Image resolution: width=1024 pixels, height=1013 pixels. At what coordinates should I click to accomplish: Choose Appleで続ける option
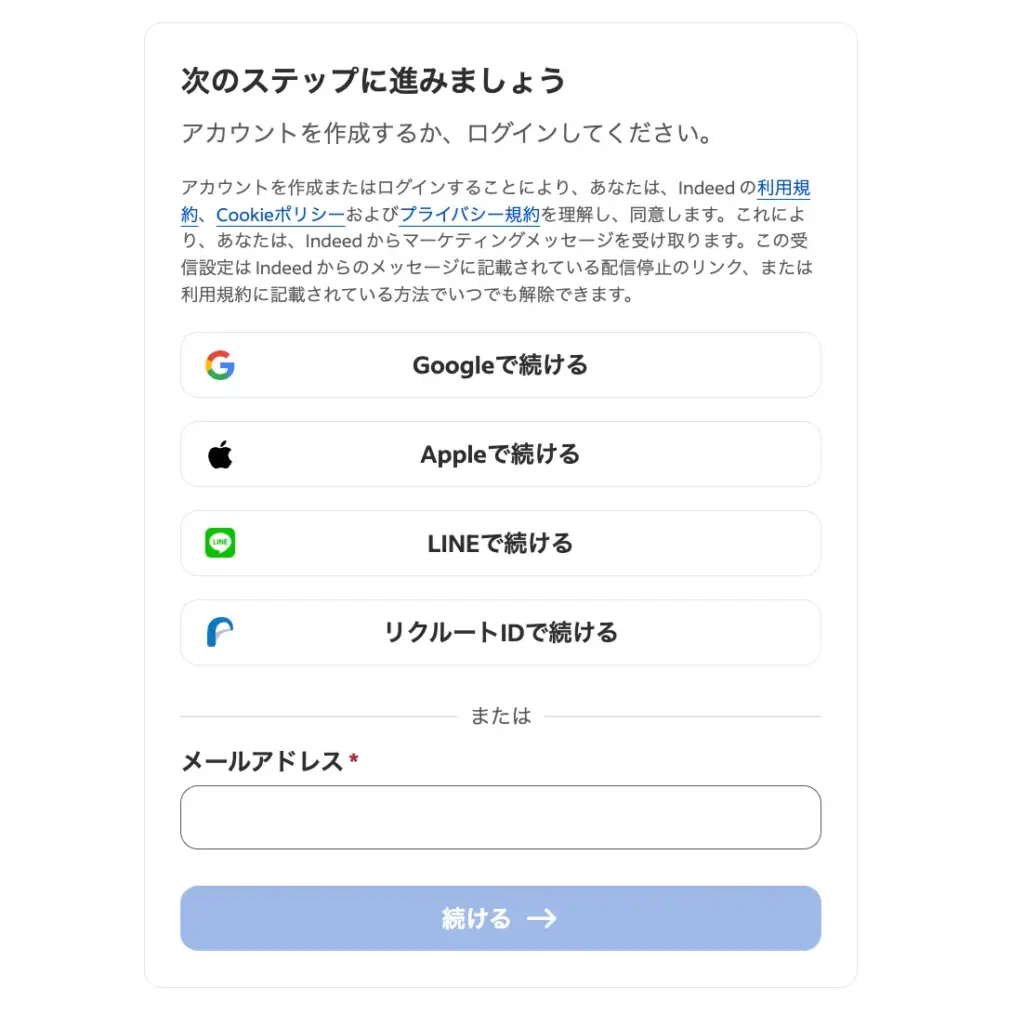coord(500,454)
